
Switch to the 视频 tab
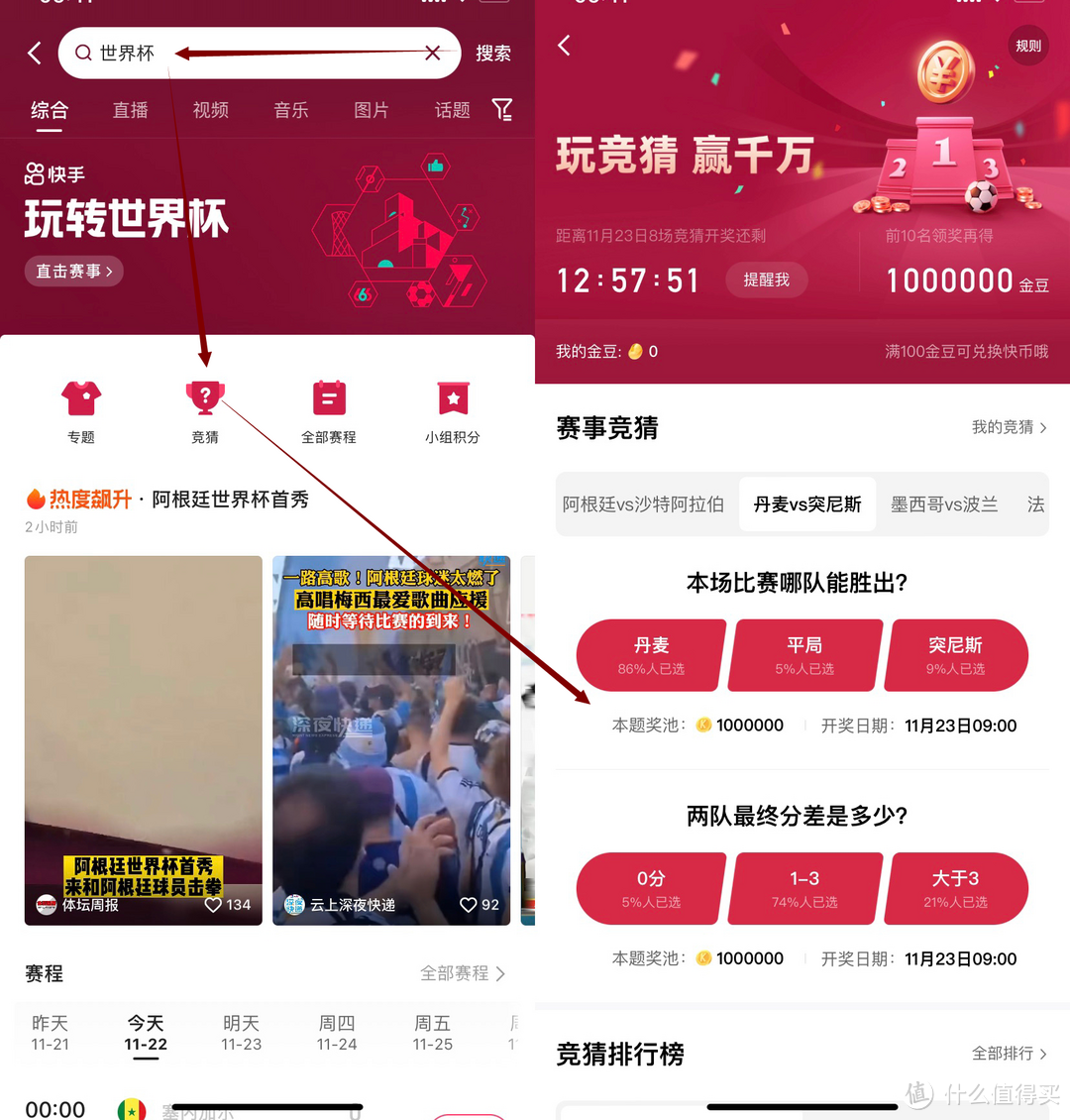point(210,110)
